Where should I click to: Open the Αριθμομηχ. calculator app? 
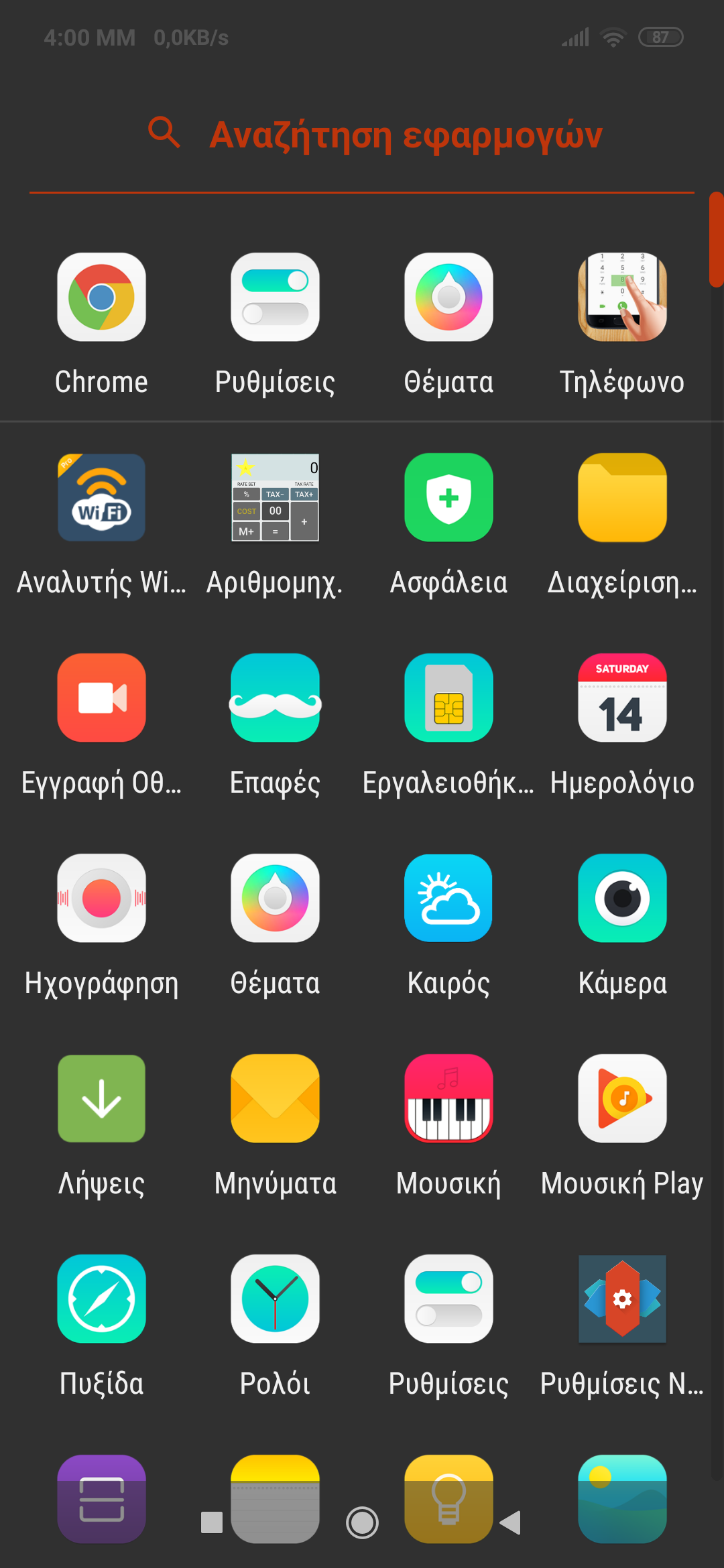pos(275,498)
